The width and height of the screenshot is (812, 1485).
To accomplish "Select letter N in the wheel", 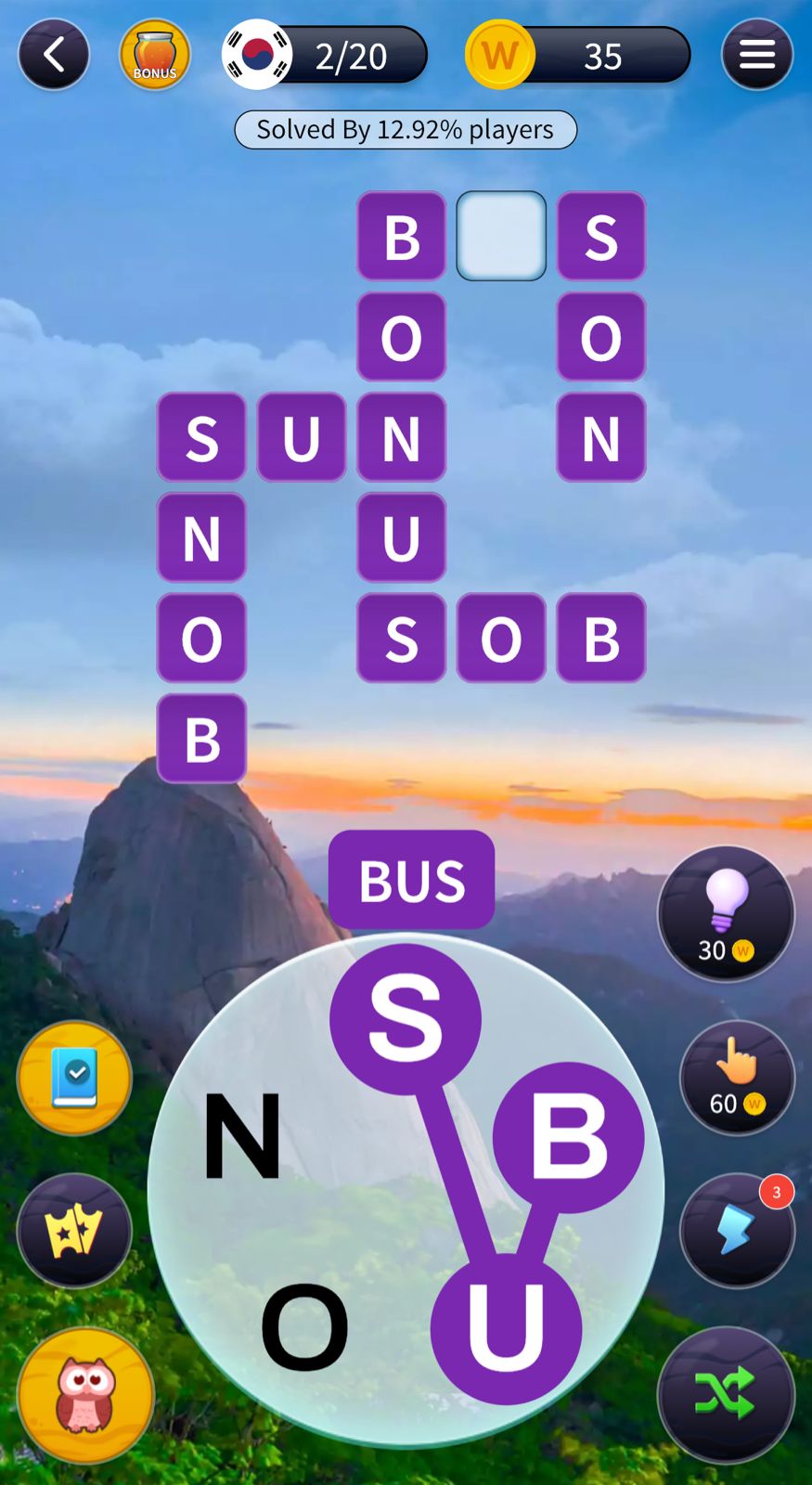I will pyautogui.click(x=242, y=1136).
